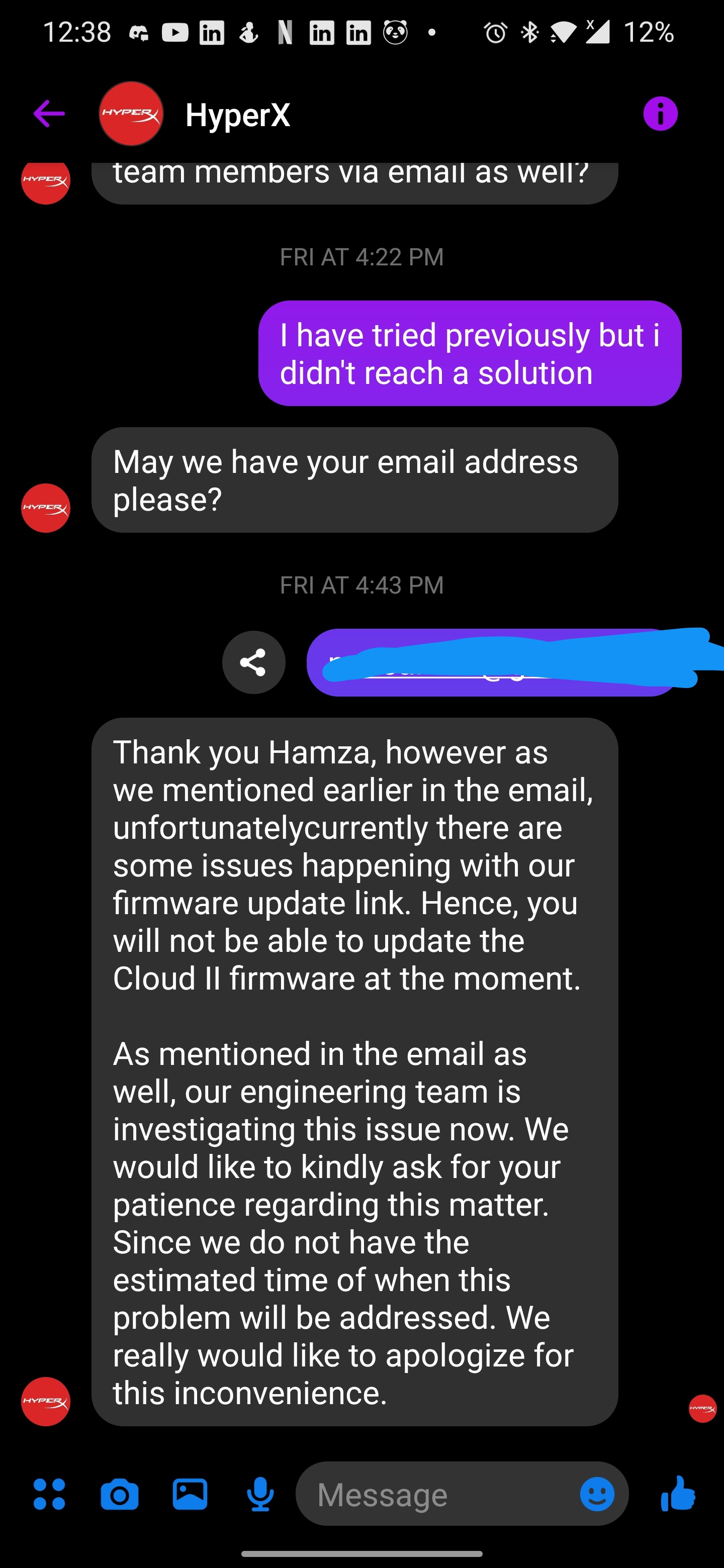Open HyperX conversation info
The height and width of the screenshot is (1568, 724).
(660, 114)
